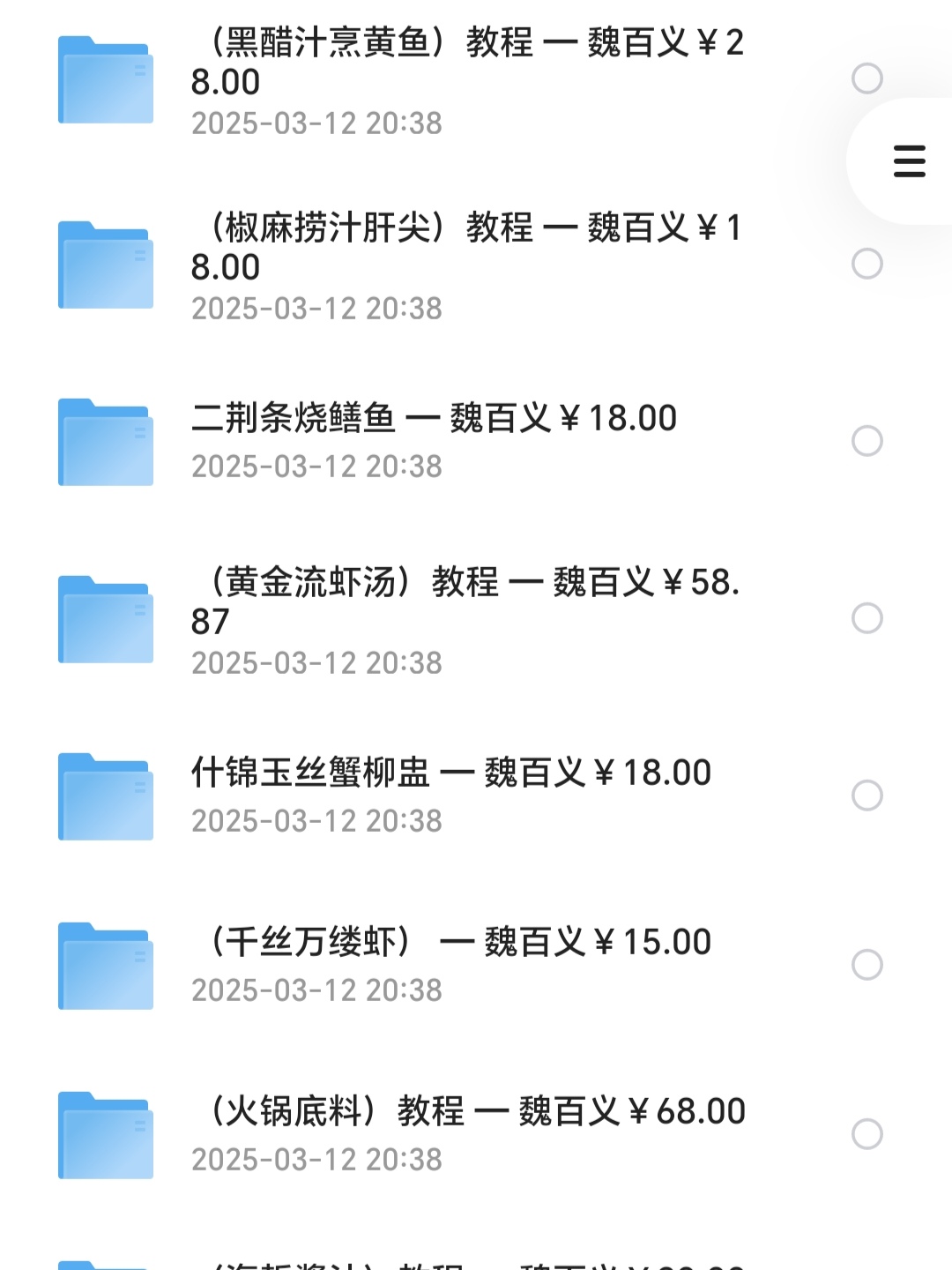Open the floating hamburger menu button

909,161
